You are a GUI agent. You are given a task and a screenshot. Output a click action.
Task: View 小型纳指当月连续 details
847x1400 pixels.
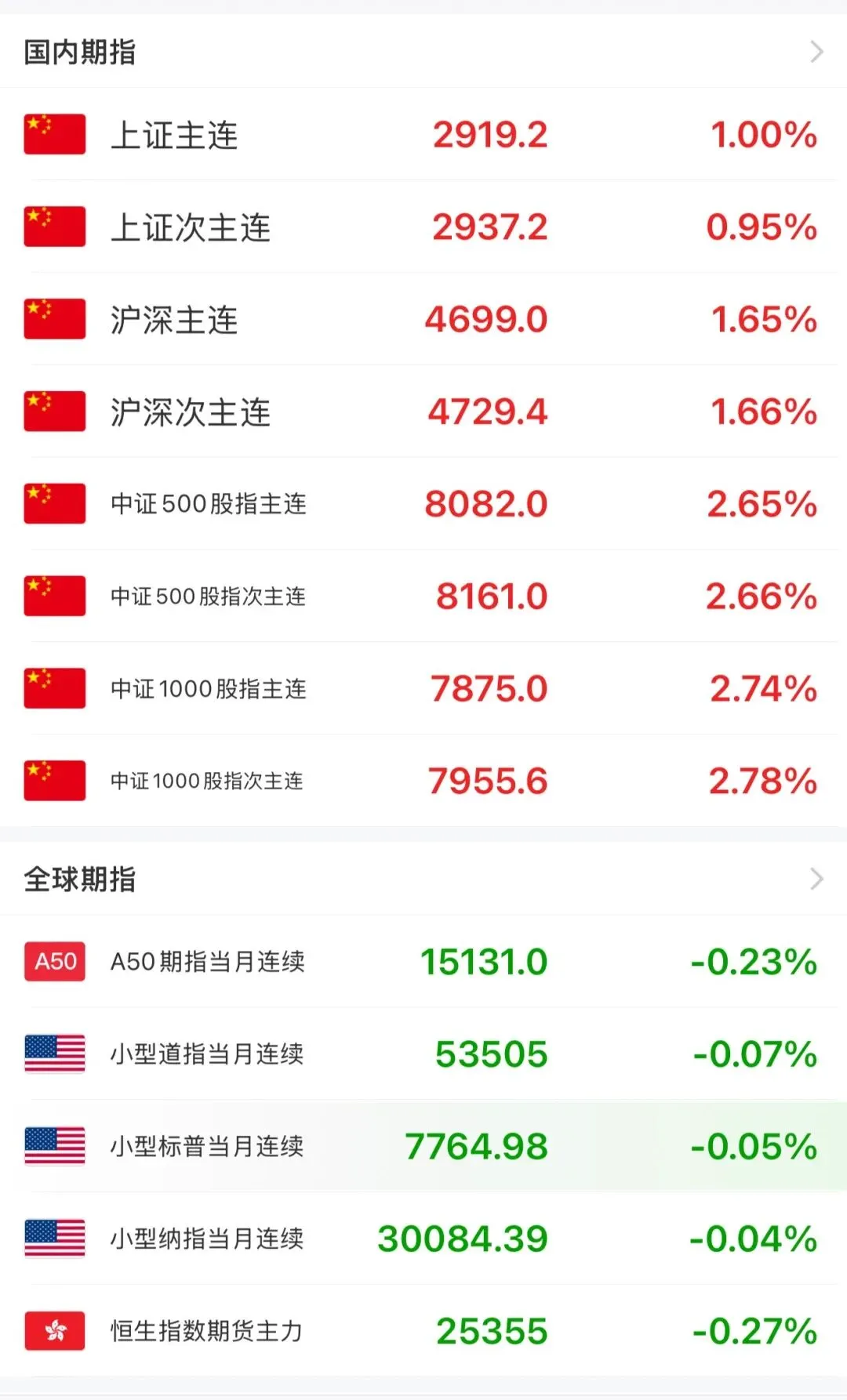click(423, 1239)
